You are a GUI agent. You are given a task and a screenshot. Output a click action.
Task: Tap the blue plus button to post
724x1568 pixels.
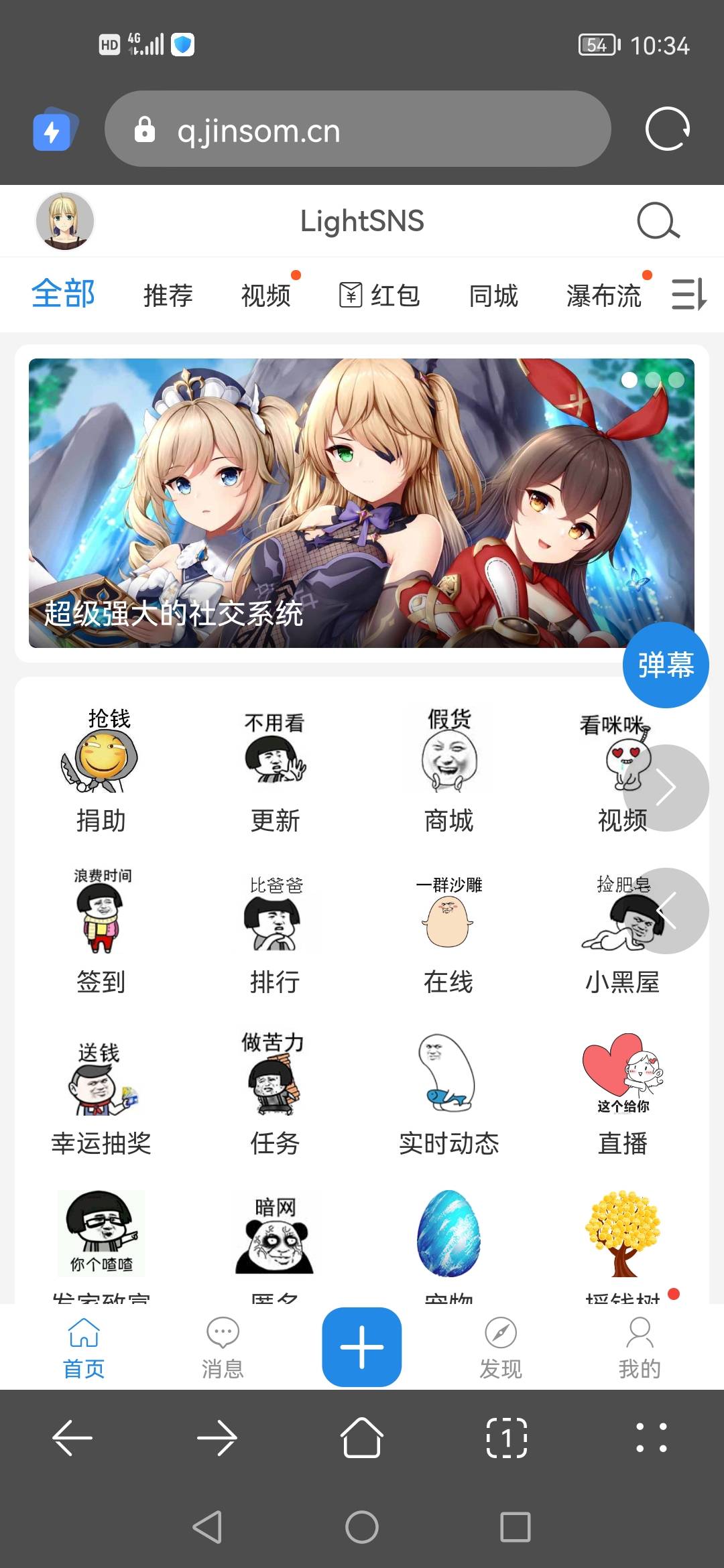pyautogui.click(x=362, y=1347)
